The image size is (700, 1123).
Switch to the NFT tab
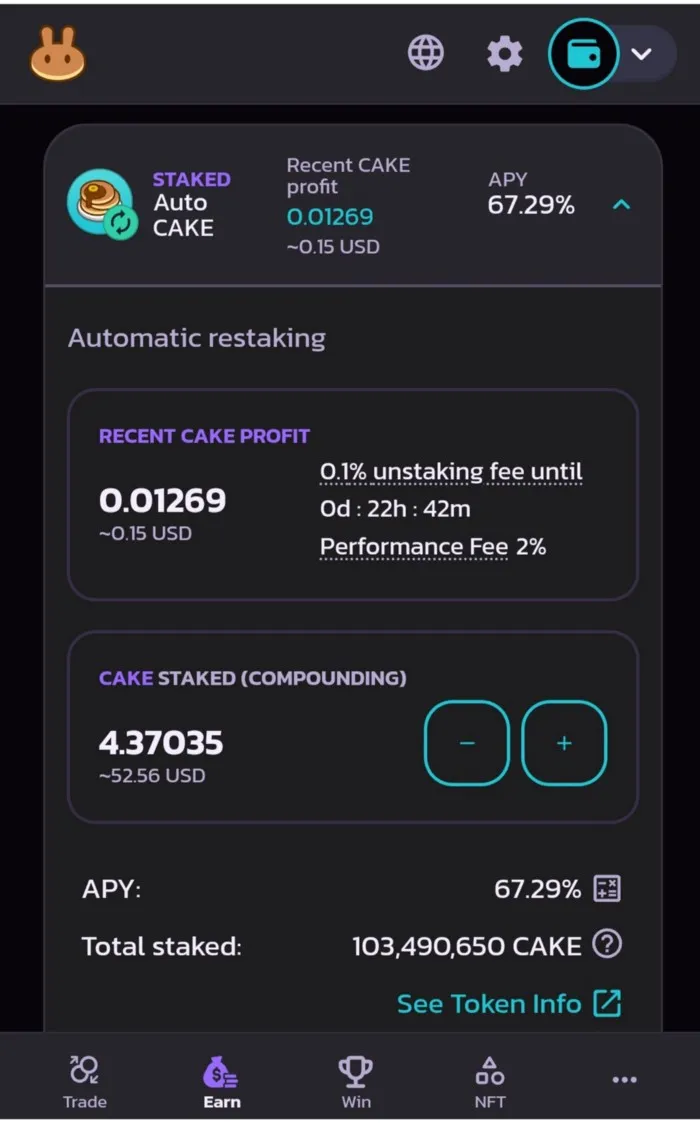click(489, 1081)
